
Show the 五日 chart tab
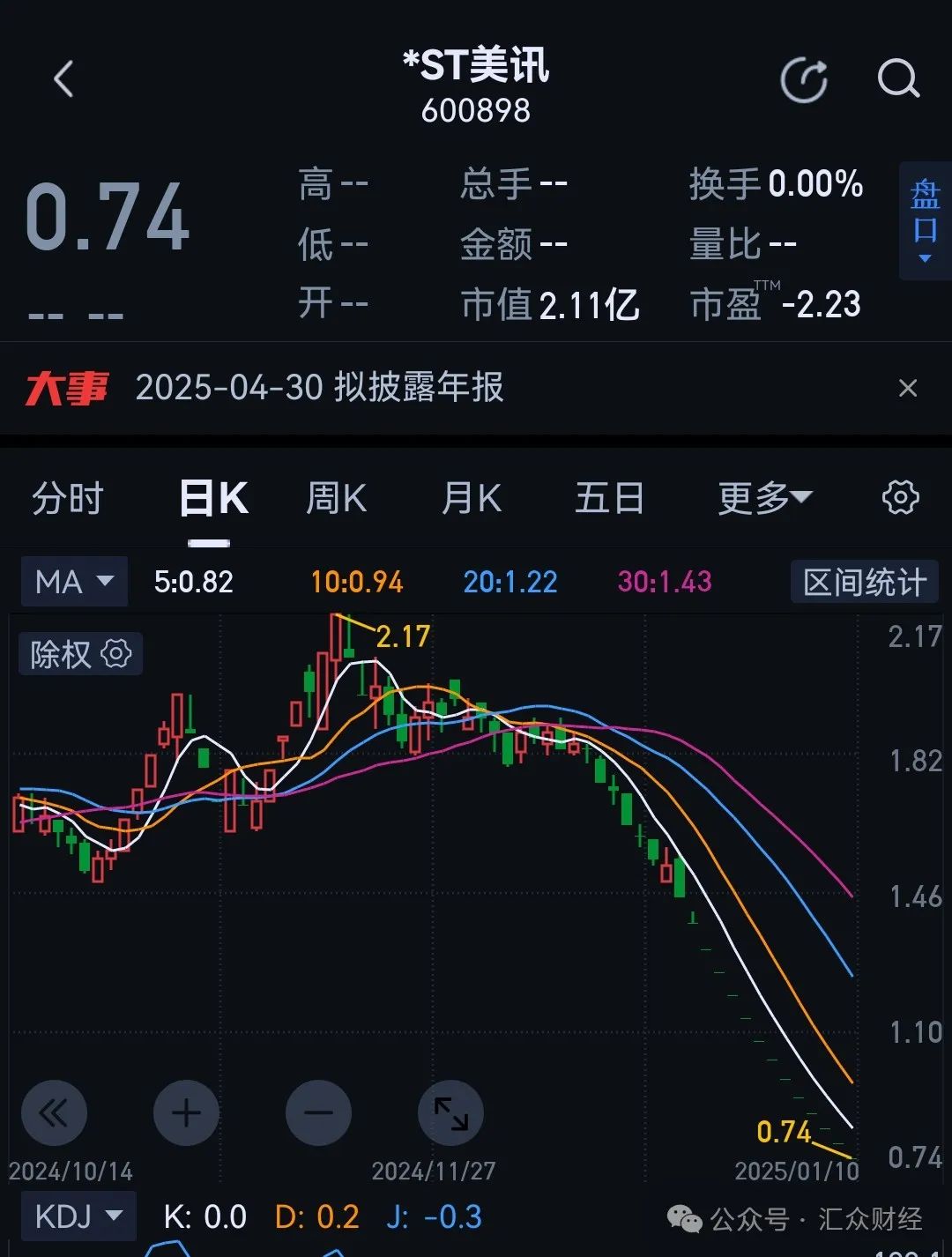(x=609, y=499)
